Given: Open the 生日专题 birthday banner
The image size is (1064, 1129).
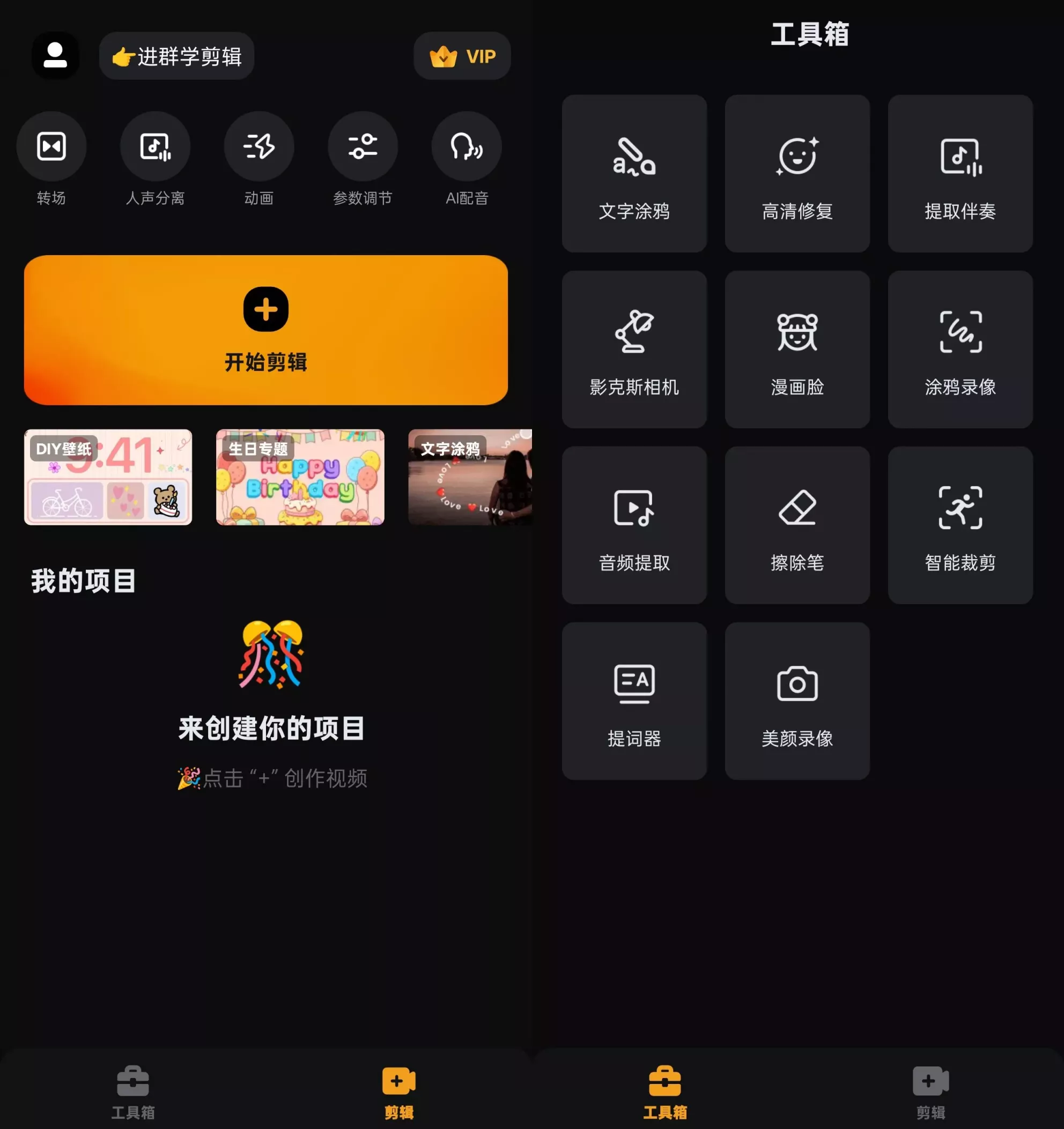Looking at the screenshot, I should click(x=300, y=477).
